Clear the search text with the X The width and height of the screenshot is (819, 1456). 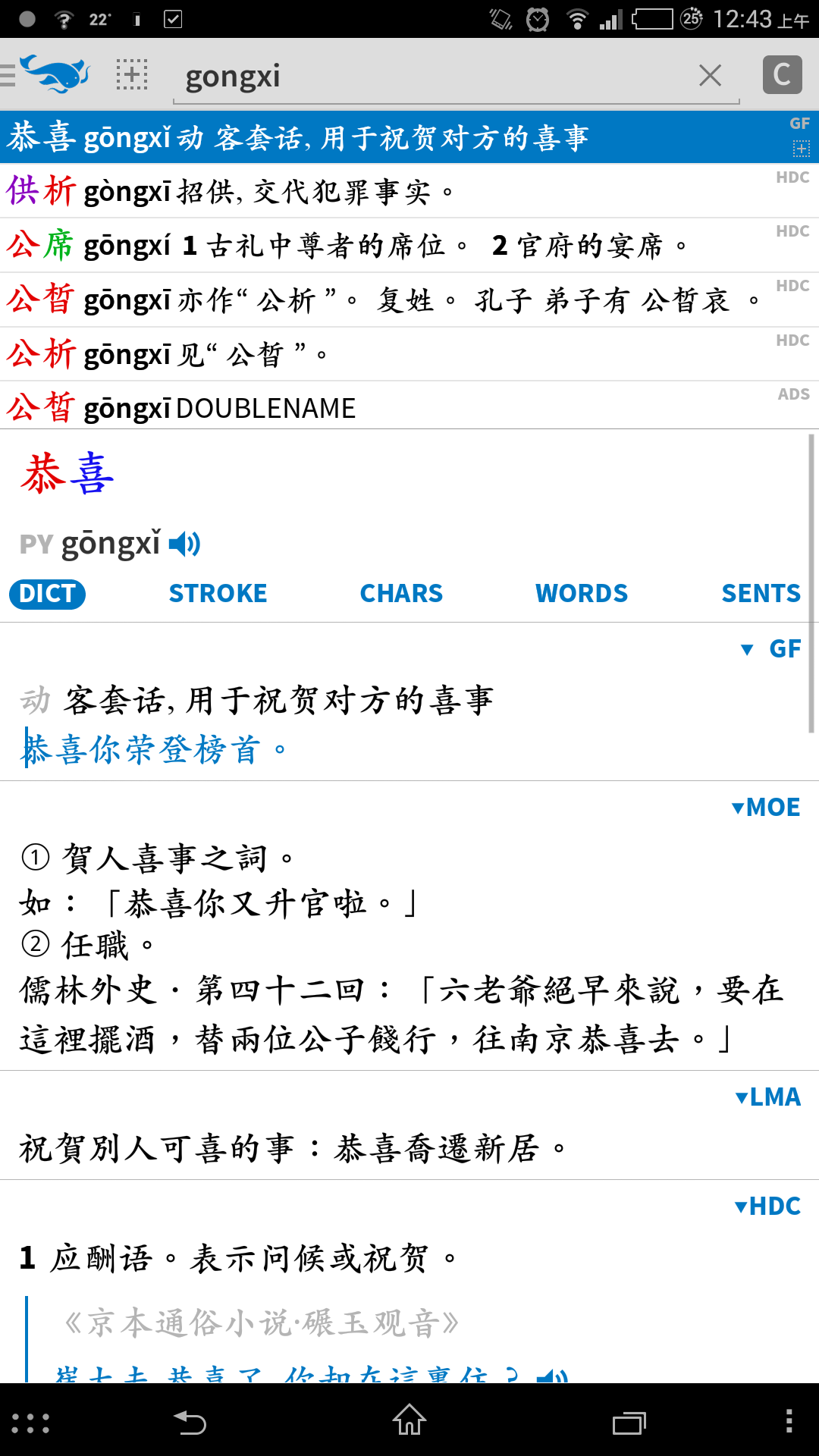point(710,75)
